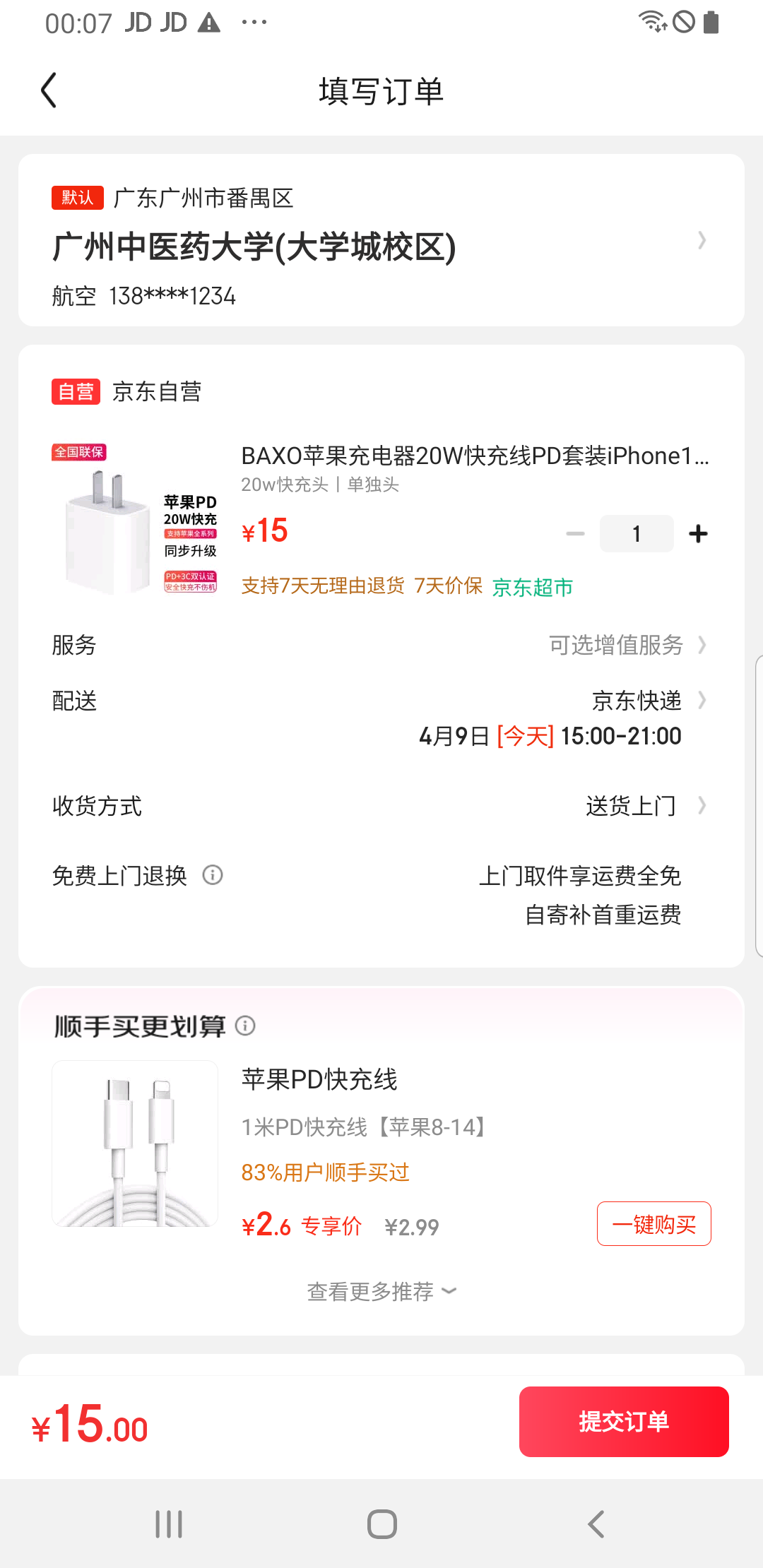Tap the info icon beside 顺手买更划算
763x1568 pixels.
(x=246, y=1026)
